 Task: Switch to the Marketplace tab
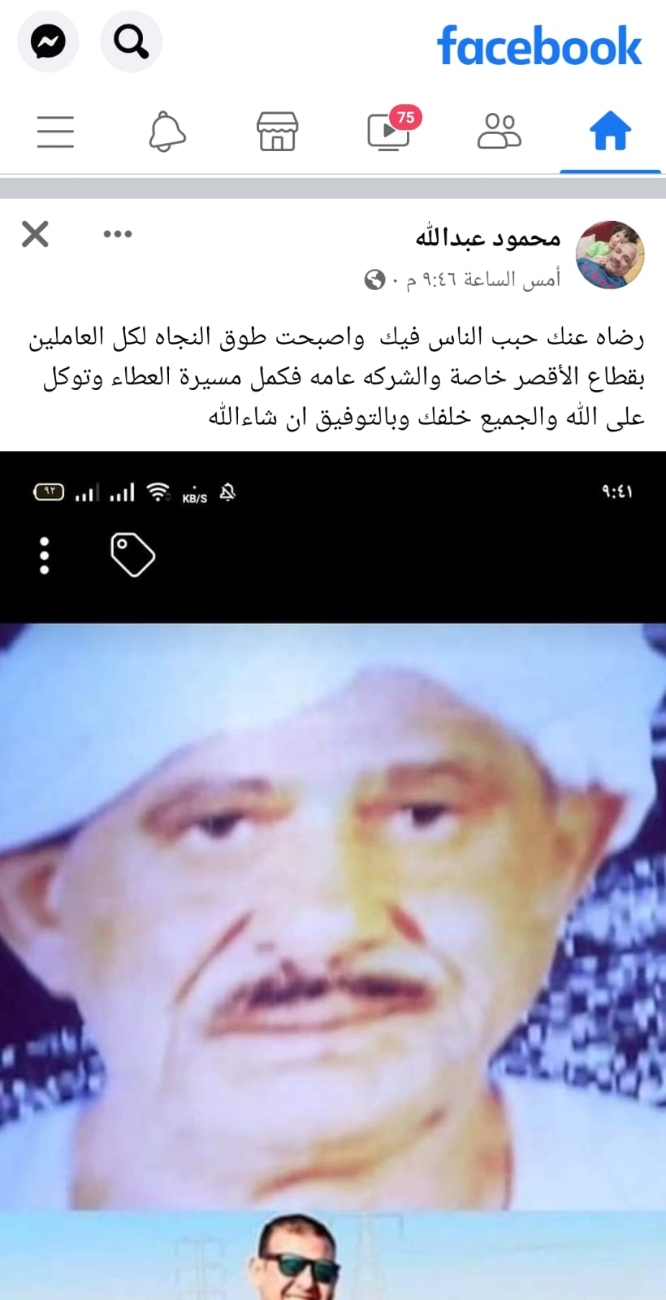[277, 131]
